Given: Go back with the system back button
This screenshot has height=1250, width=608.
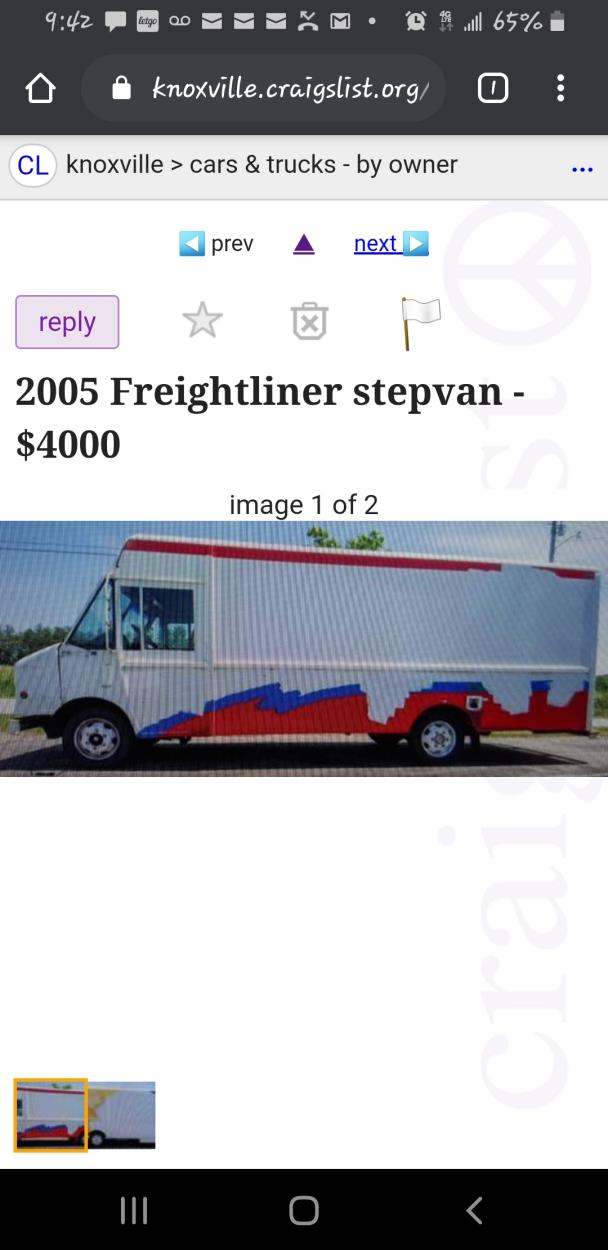Looking at the screenshot, I should tap(474, 1211).
